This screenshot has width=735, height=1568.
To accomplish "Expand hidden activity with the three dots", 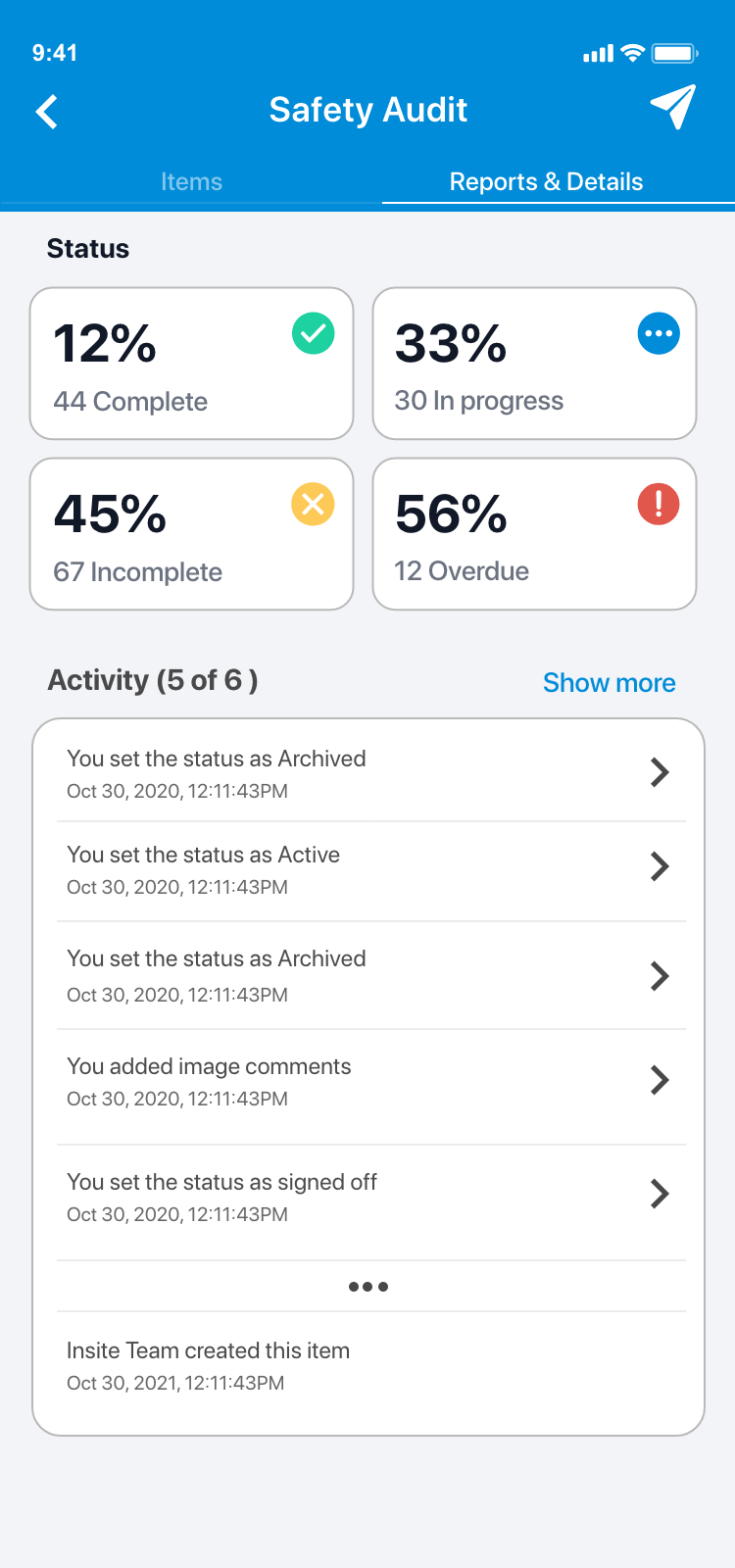I will 368,1287.
